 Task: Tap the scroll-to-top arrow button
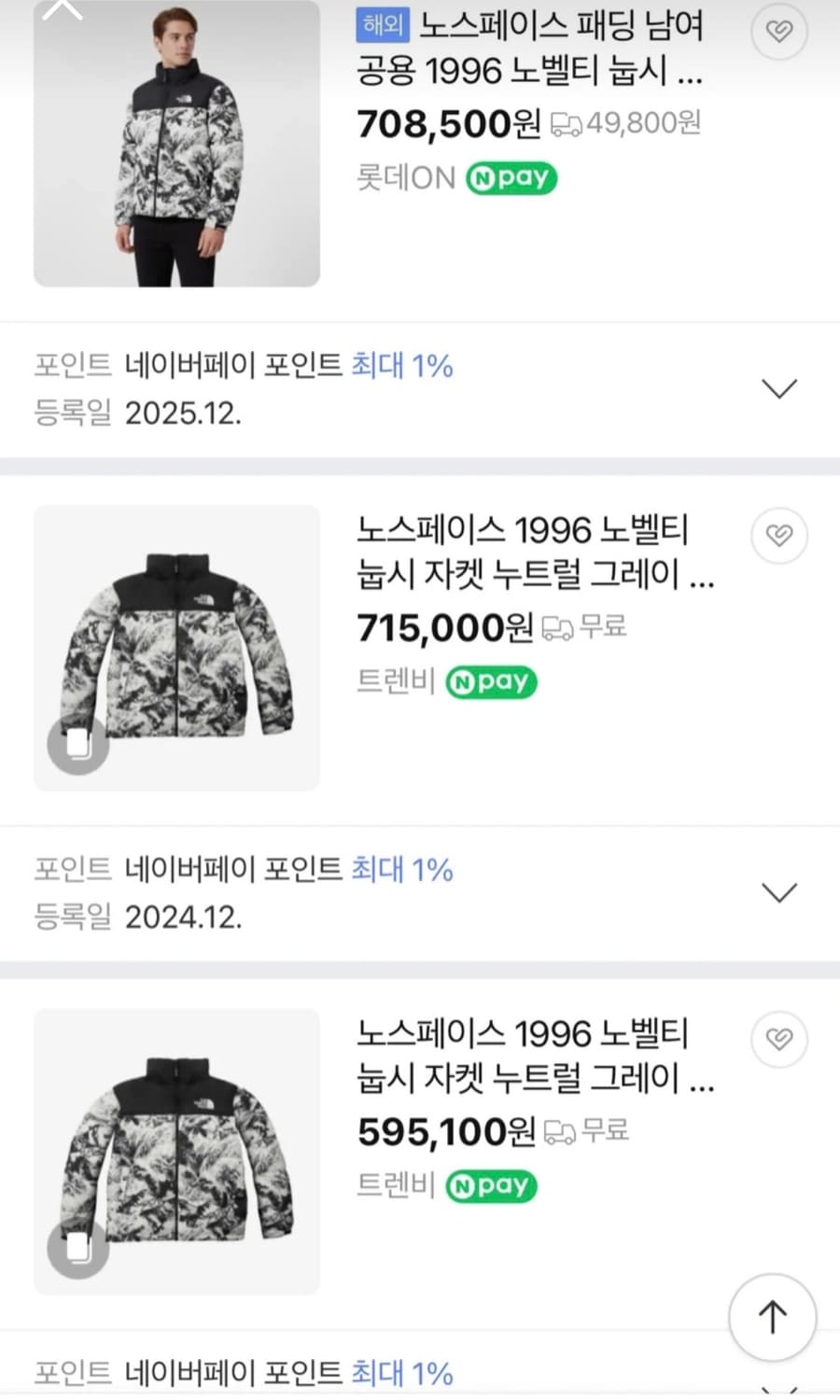coord(772,1317)
